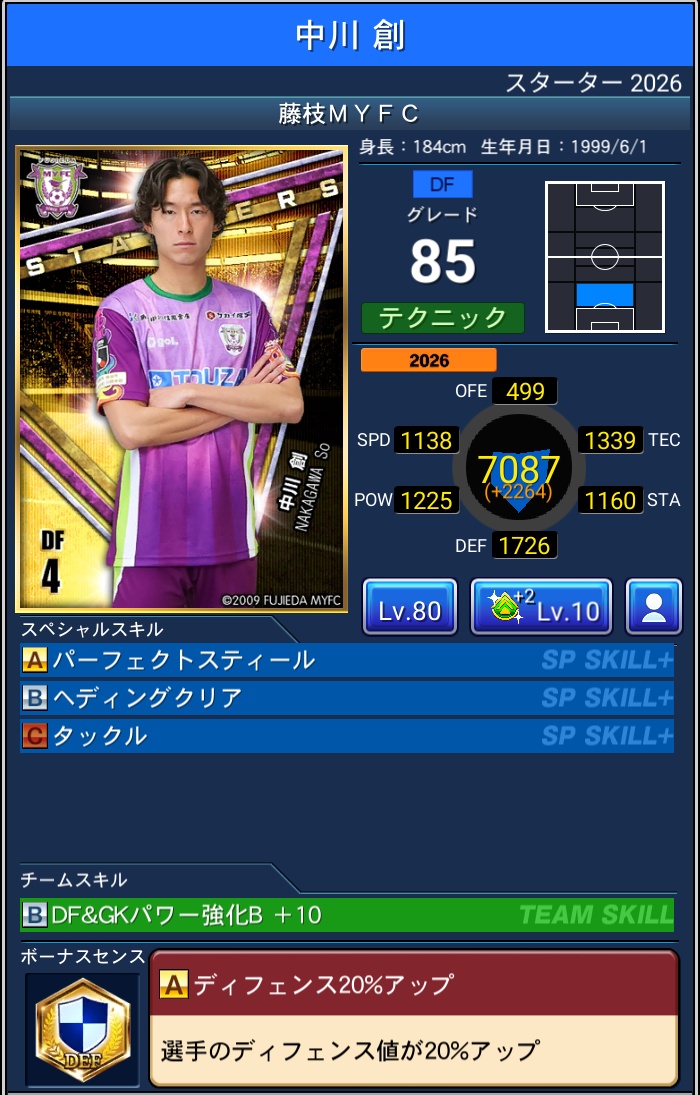
Task: Open the DF&GKパワー強化B team skill
Action: point(346,914)
